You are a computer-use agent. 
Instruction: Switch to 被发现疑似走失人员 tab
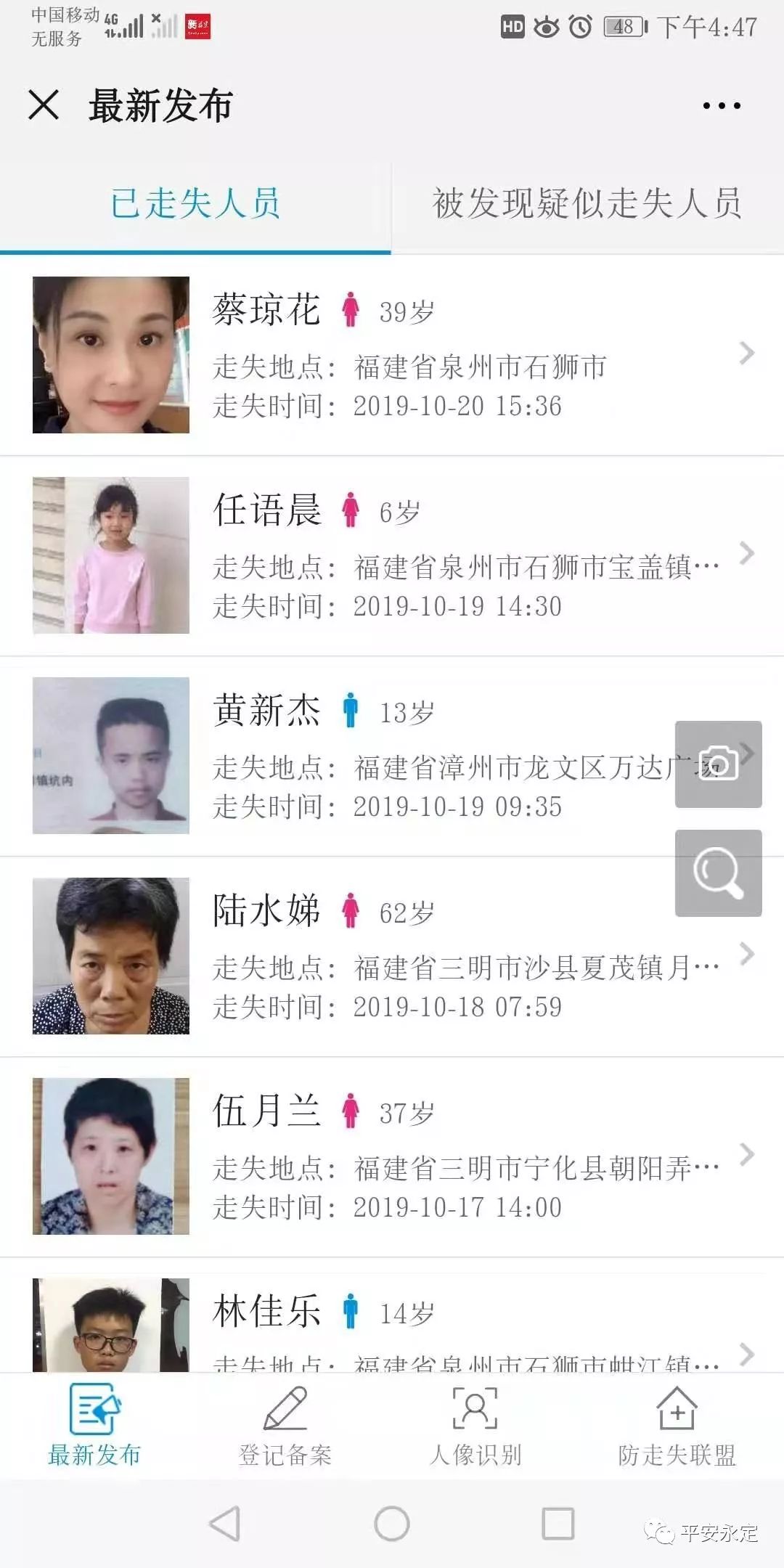tap(587, 203)
